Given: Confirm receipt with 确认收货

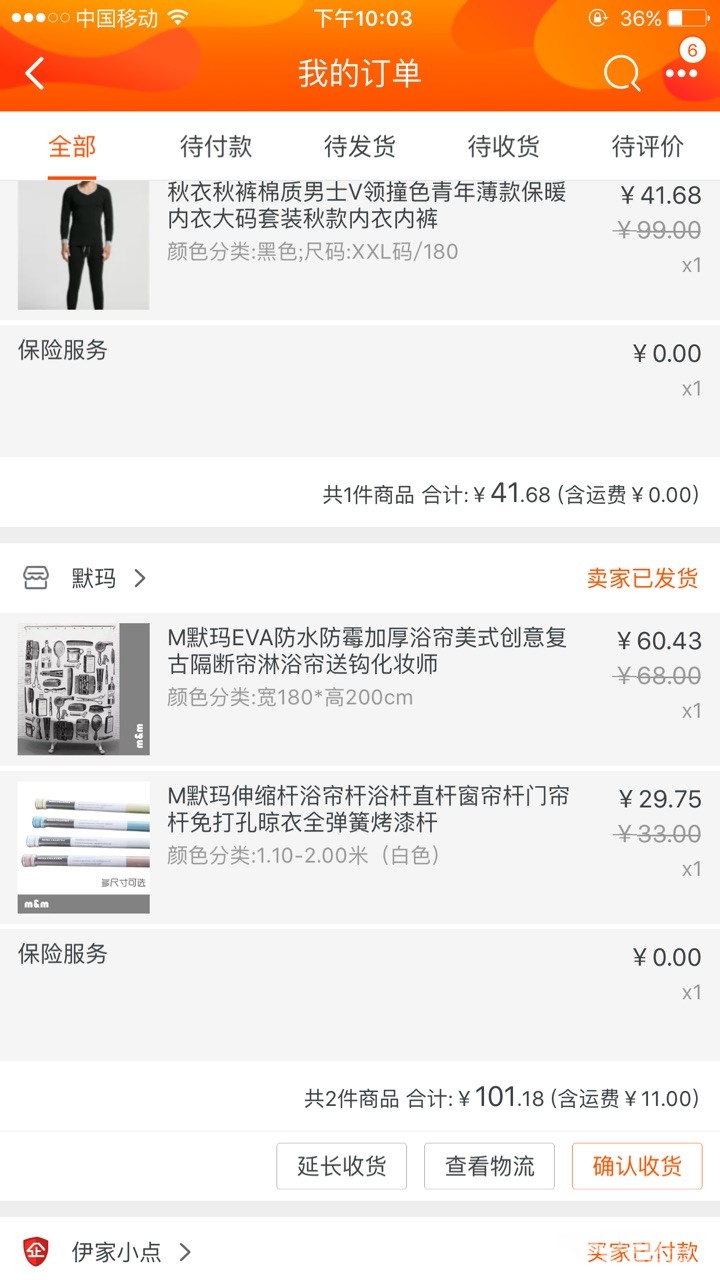Looking at the screenshot, I should (x=637, y=1166).
